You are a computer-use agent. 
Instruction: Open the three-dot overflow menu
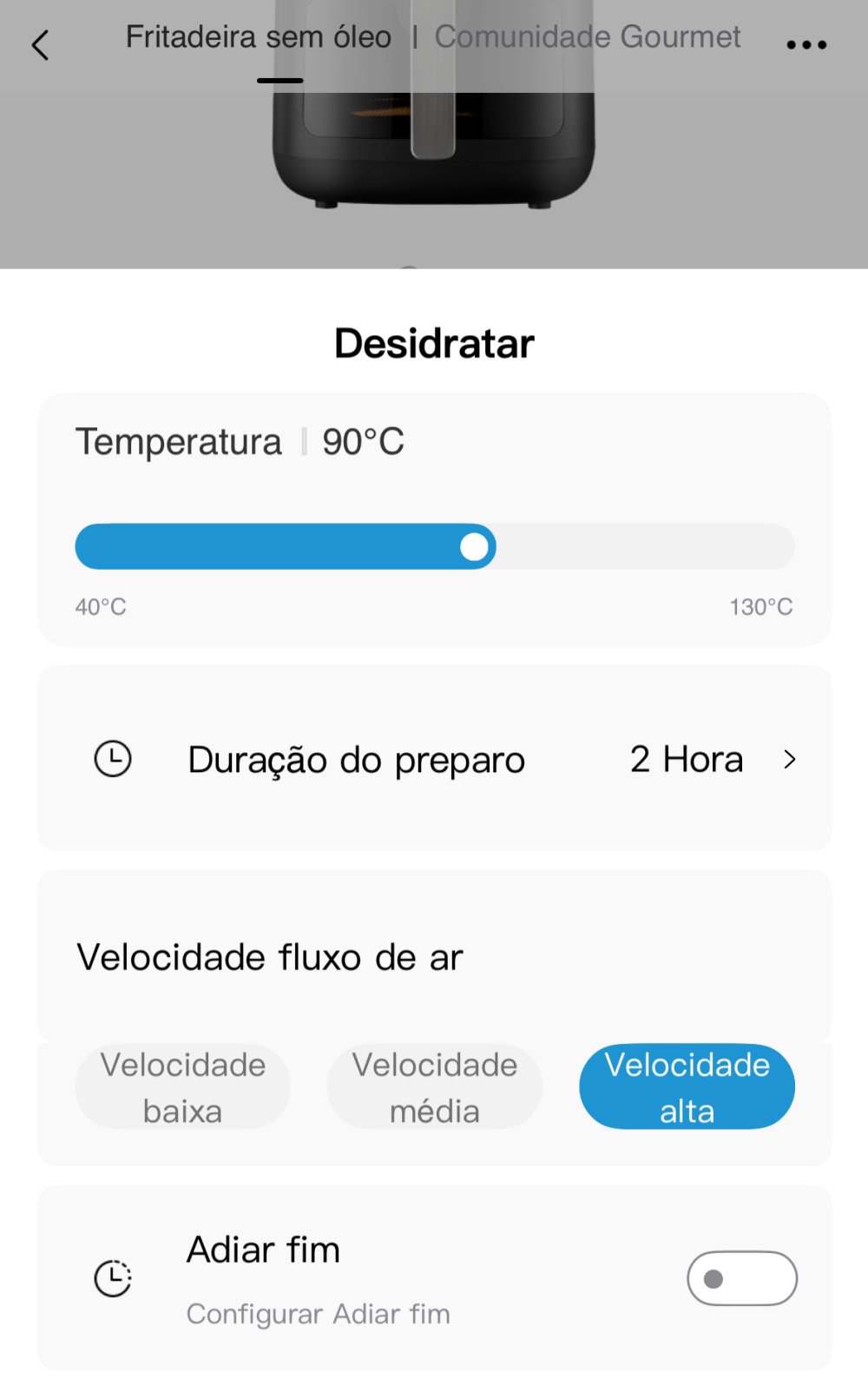tap(806, 45)
